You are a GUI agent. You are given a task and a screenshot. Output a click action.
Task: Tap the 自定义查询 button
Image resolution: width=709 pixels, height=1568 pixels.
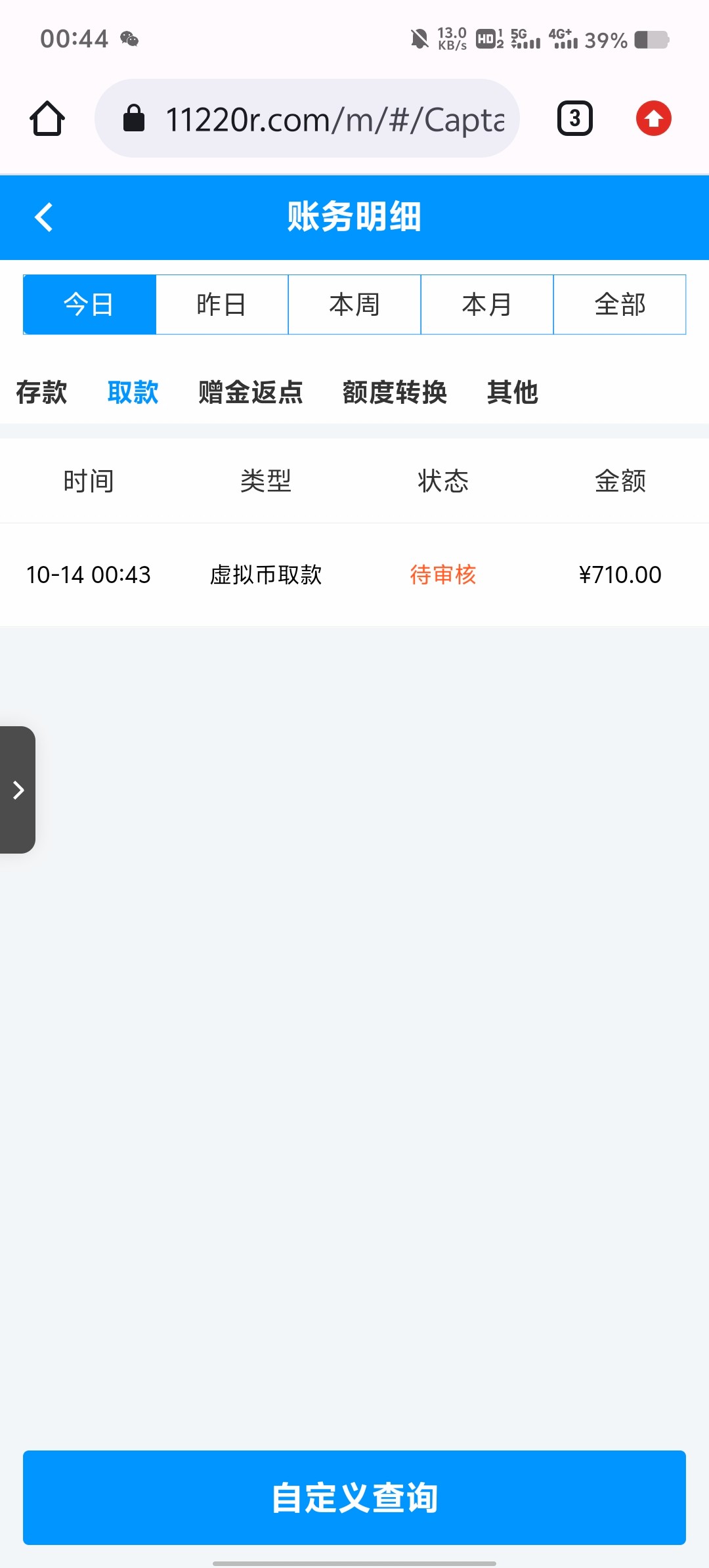354,1498
